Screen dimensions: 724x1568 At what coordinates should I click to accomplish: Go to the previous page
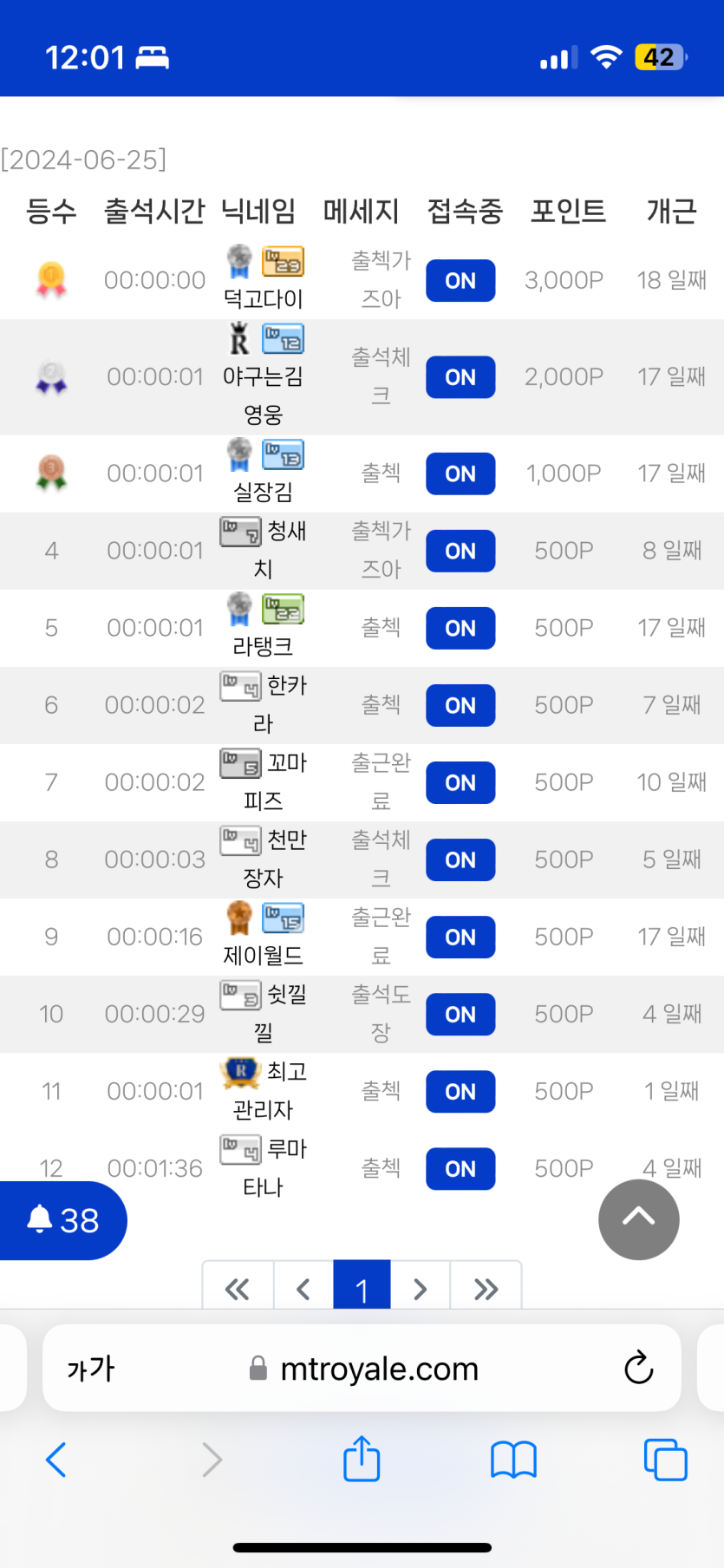coord(303,1289)
